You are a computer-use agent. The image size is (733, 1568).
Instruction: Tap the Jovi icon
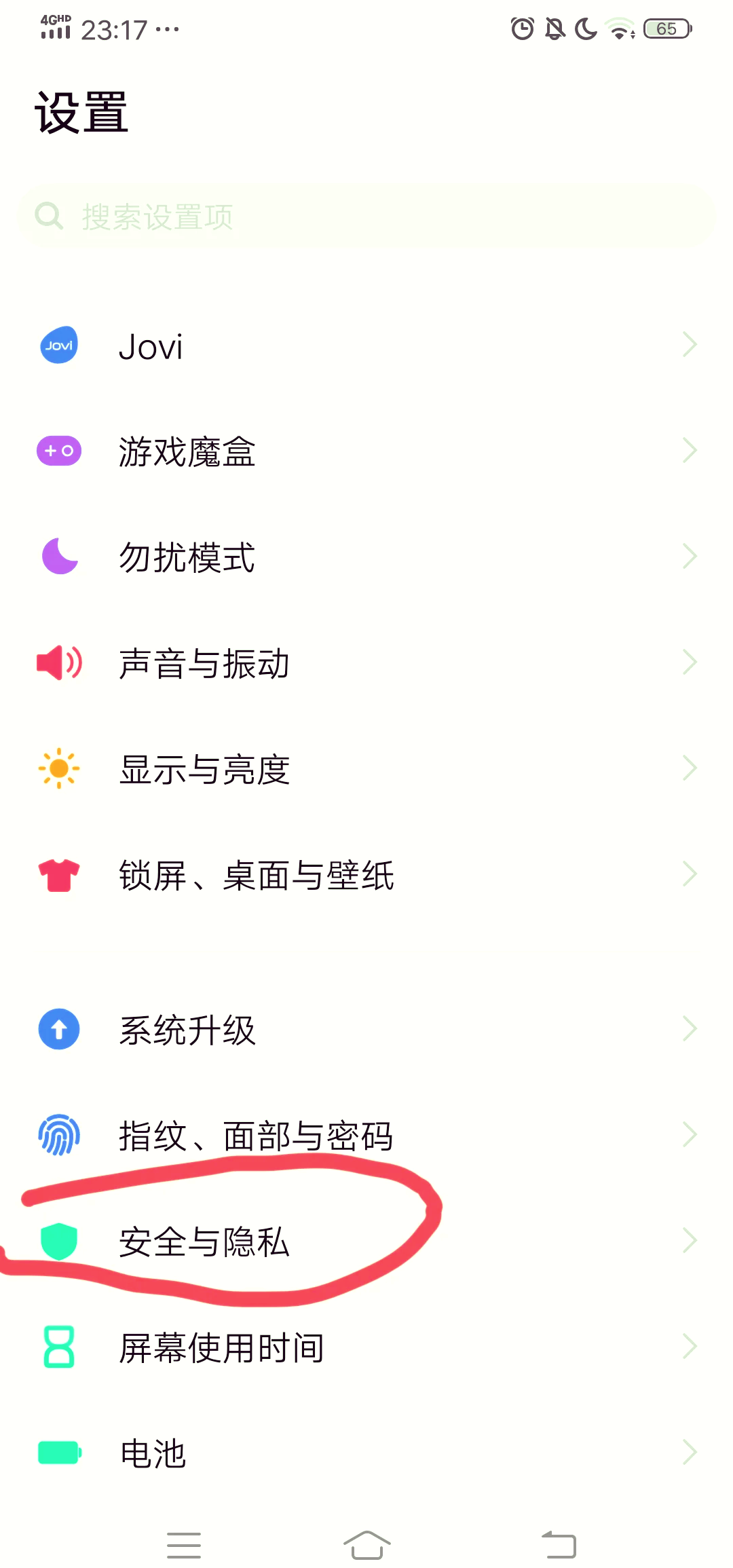tap(58, 346)
